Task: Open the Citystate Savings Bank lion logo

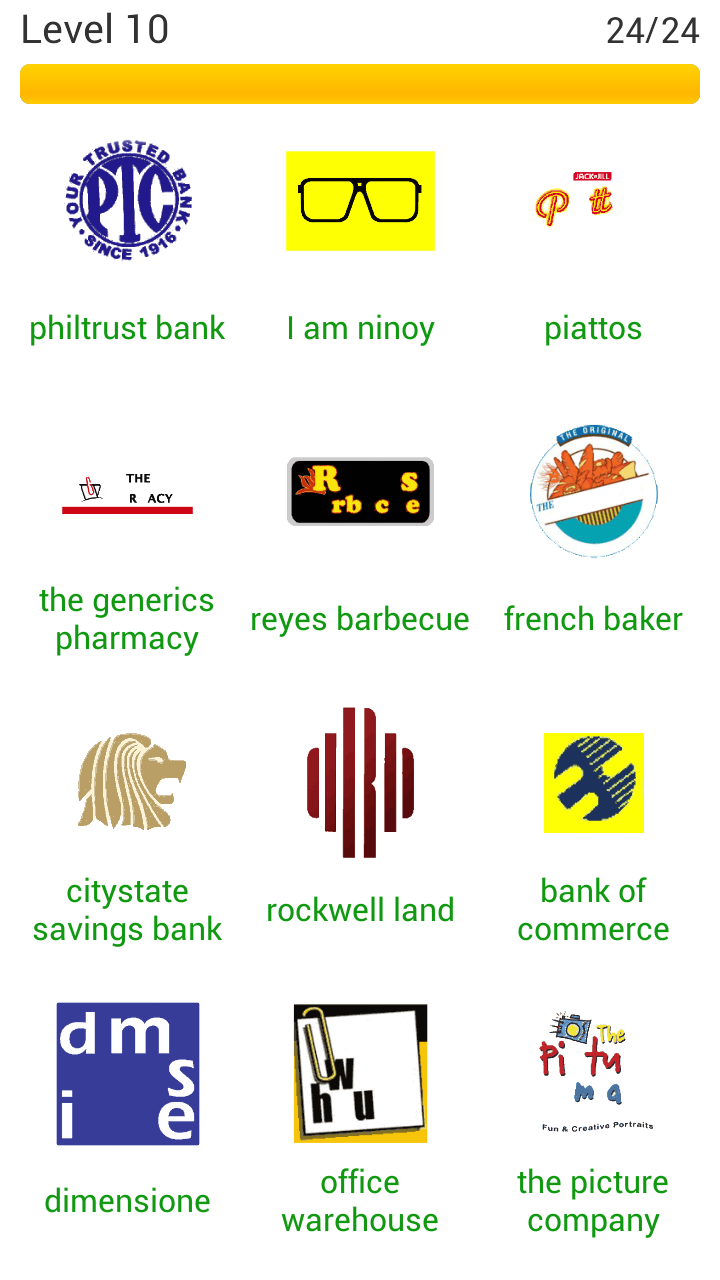Action: 127,782
